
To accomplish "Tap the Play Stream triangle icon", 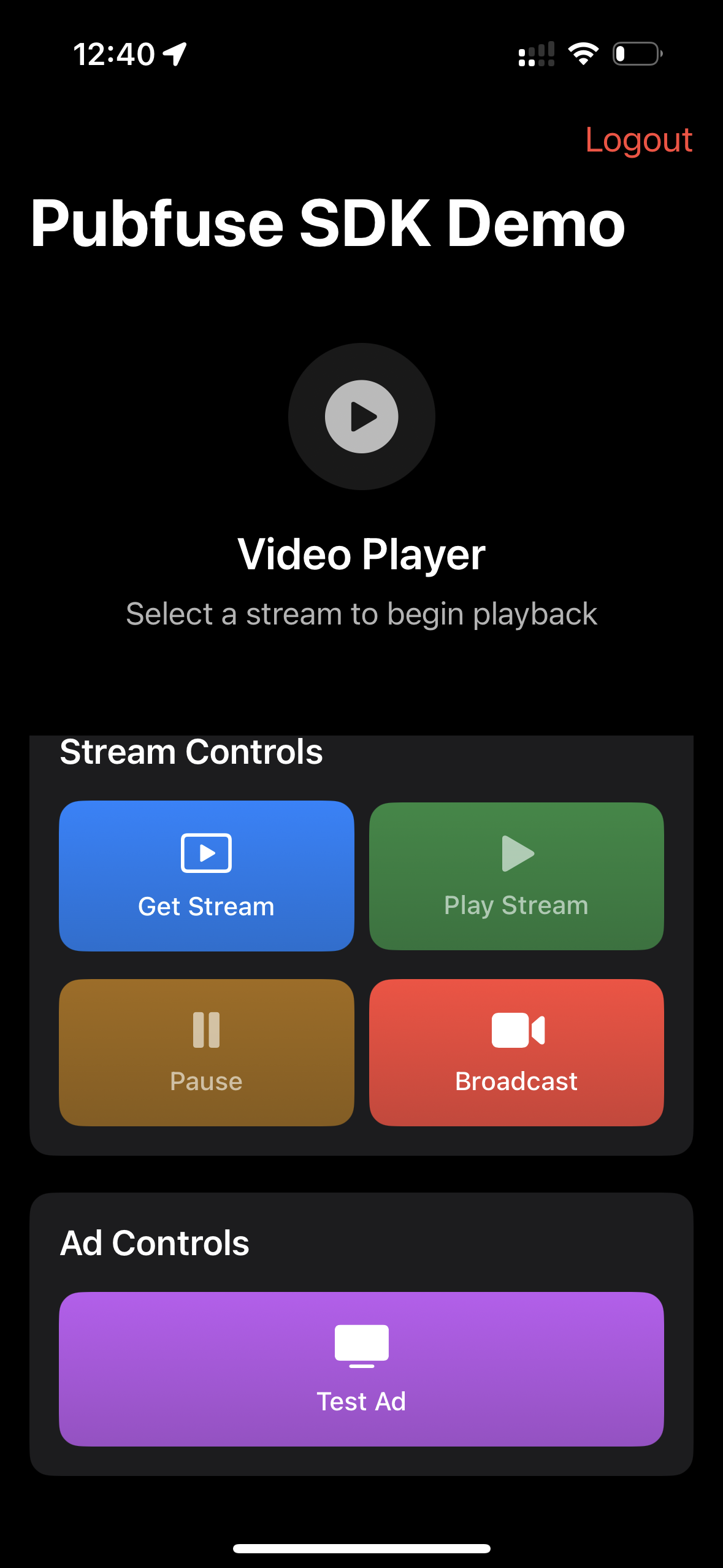I will click(x=515, y=852).
